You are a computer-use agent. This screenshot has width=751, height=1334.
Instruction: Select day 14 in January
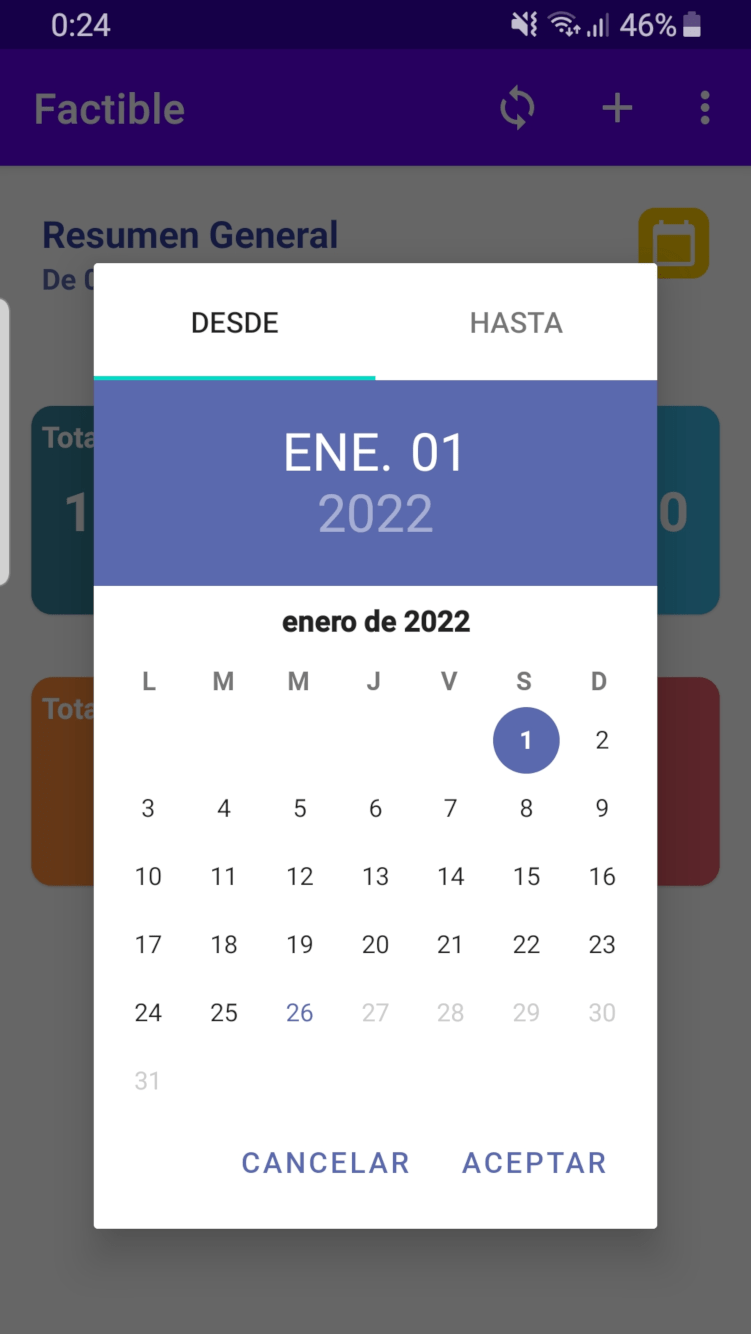pyautogui.click(x=450, y=876)
